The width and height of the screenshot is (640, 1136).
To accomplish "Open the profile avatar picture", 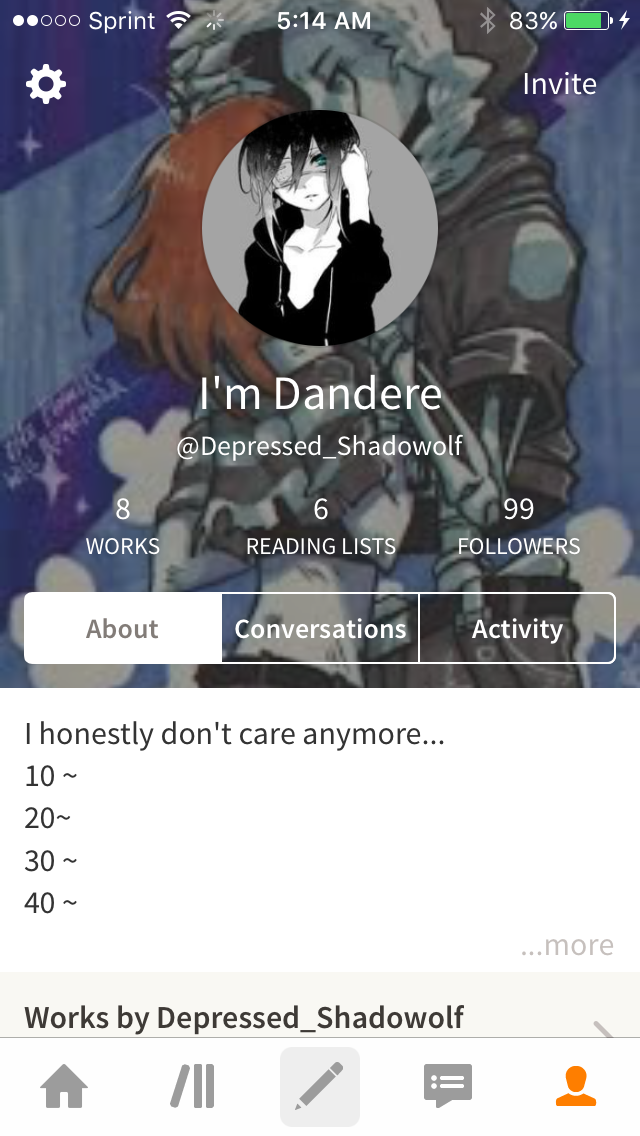I will pos(320,228).
